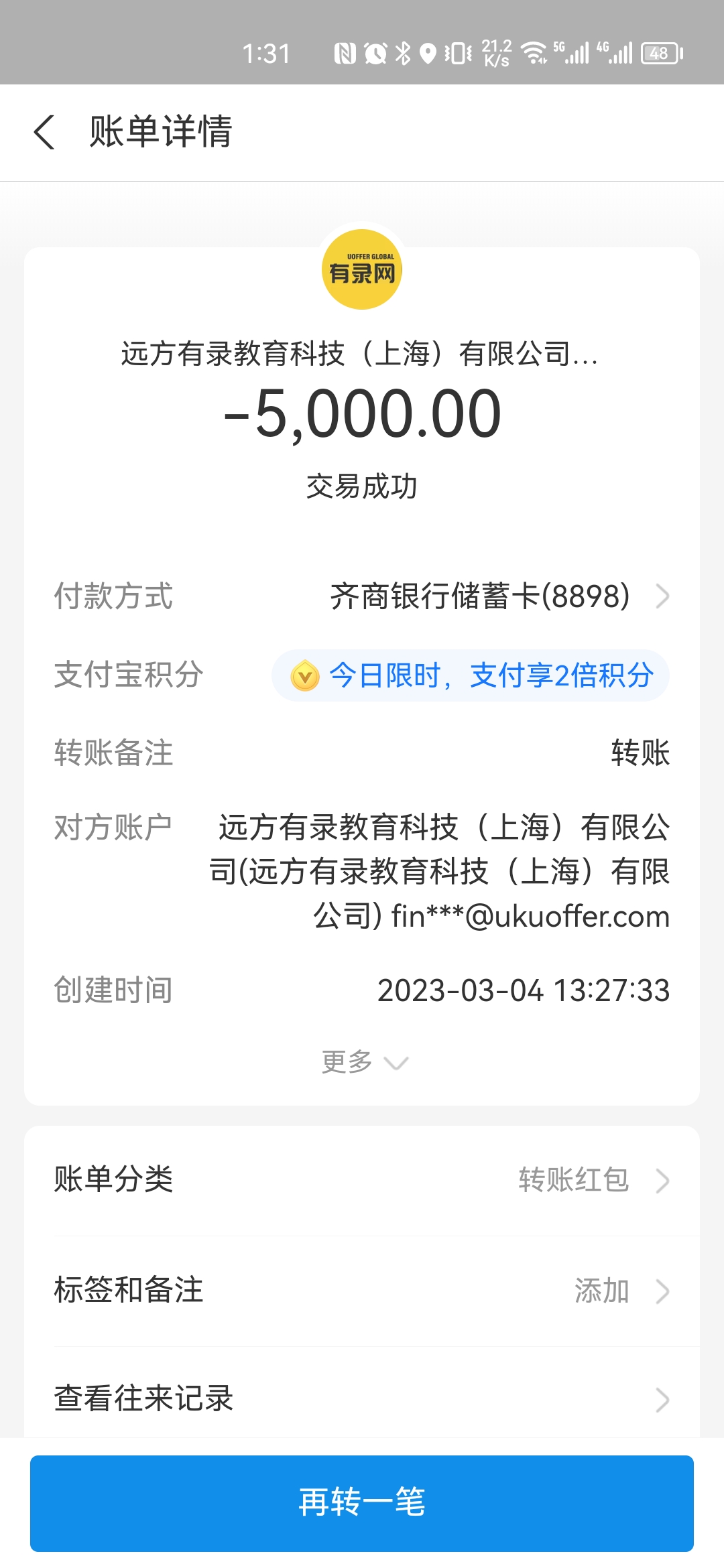724x1568 pixels.
Task: Open the 有录网 merchant avatar
Action: point(362,269)
